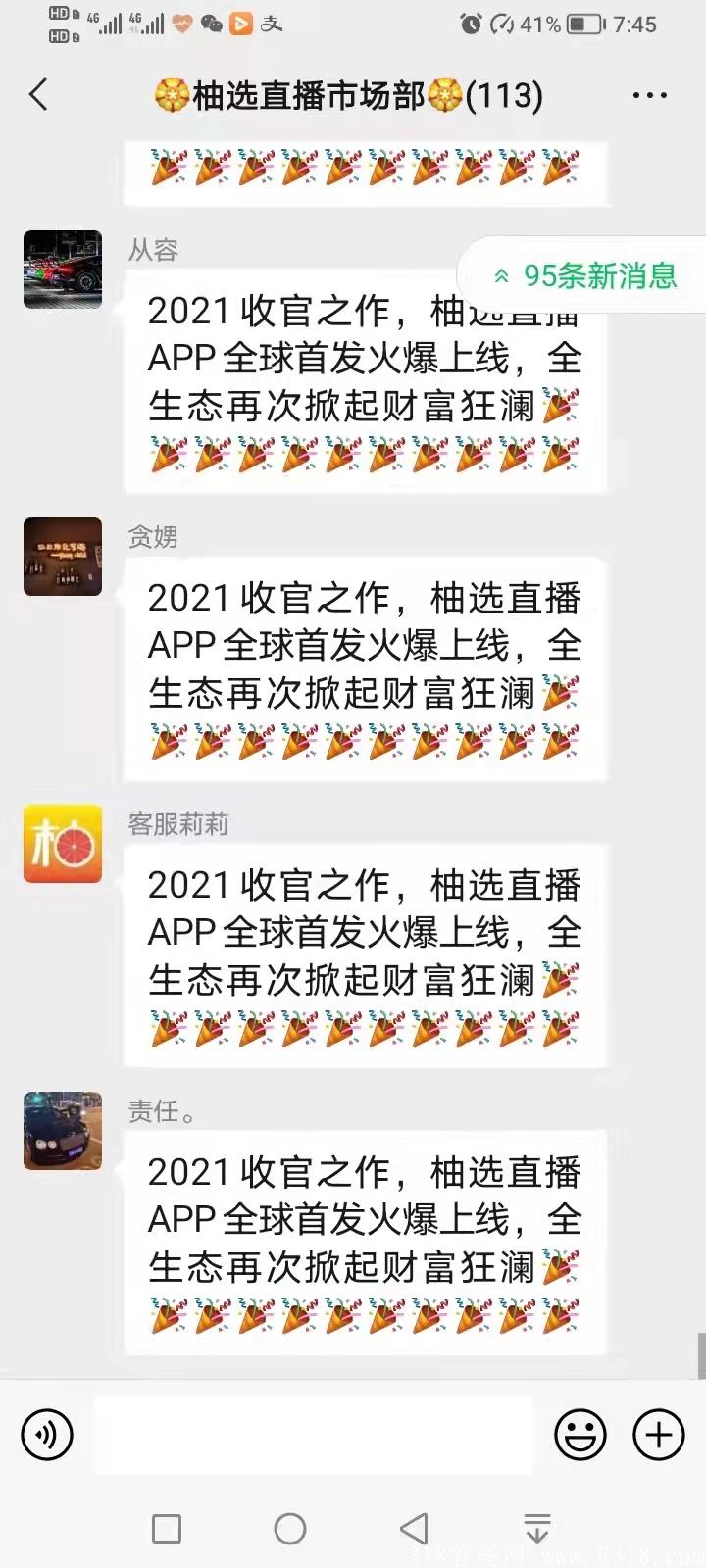This screenshot has height=1568, width=706.
Task: Open 责任。's profile avatar
Action: 63,1131
